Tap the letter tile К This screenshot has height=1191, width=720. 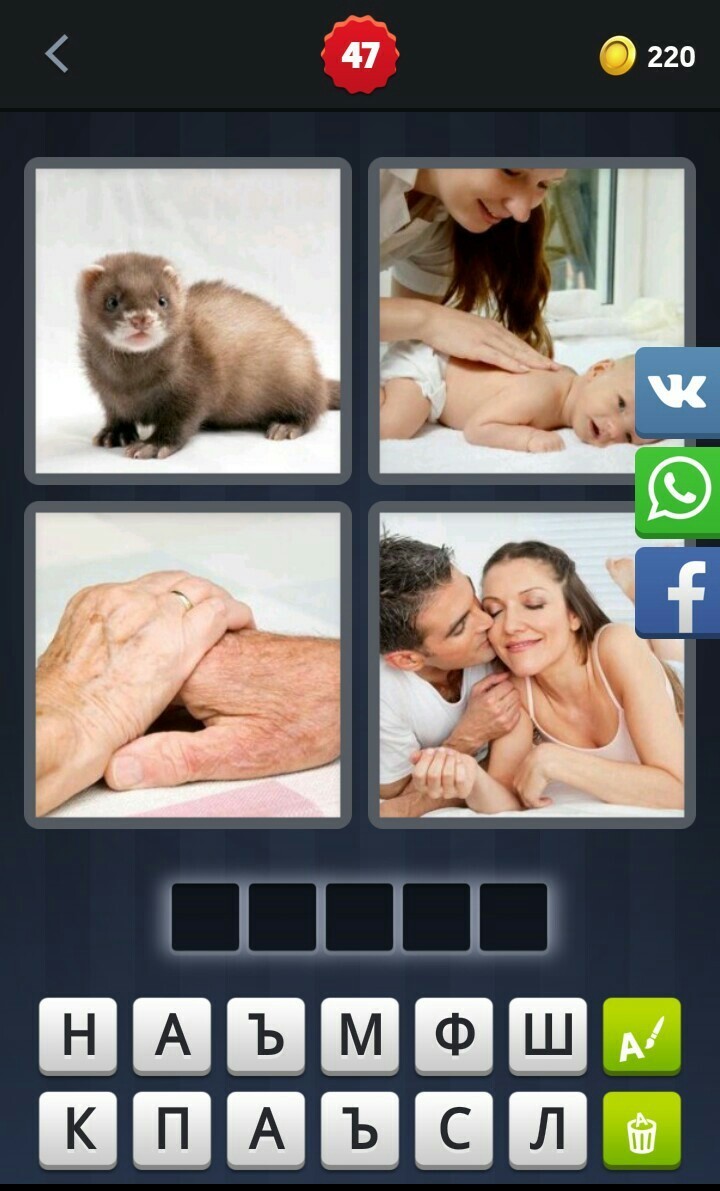pyautogui.click(x=78, y=1130)
